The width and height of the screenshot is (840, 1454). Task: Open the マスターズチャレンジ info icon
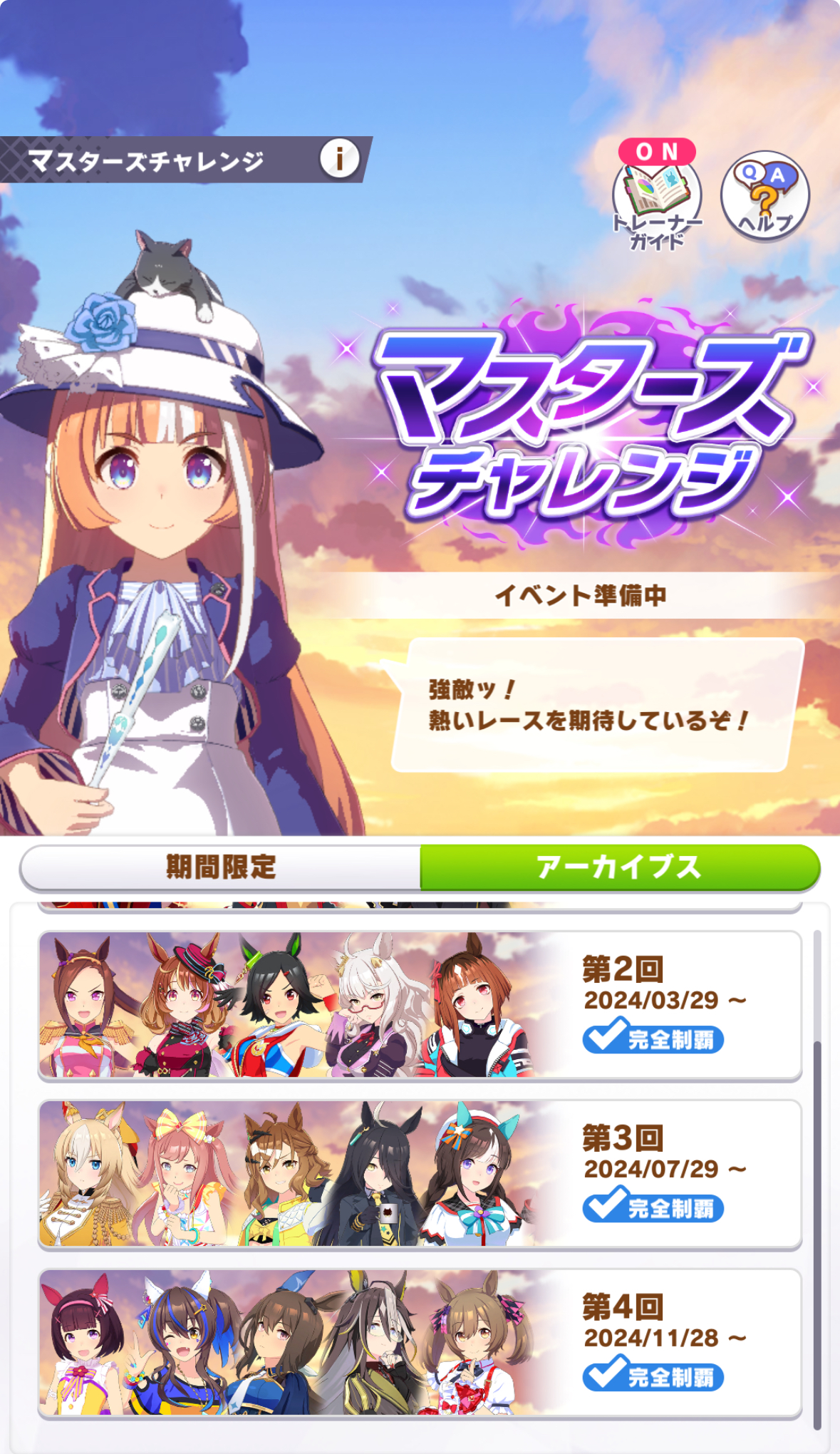click(x=339, y=158)
